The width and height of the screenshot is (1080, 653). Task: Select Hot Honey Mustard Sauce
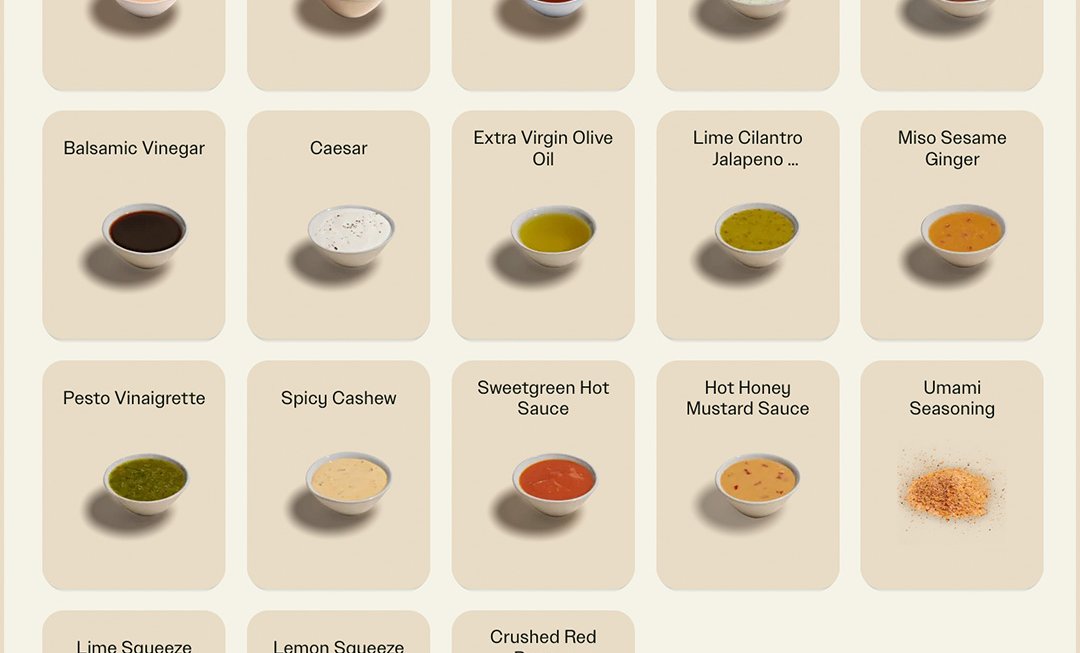(747, 475)
